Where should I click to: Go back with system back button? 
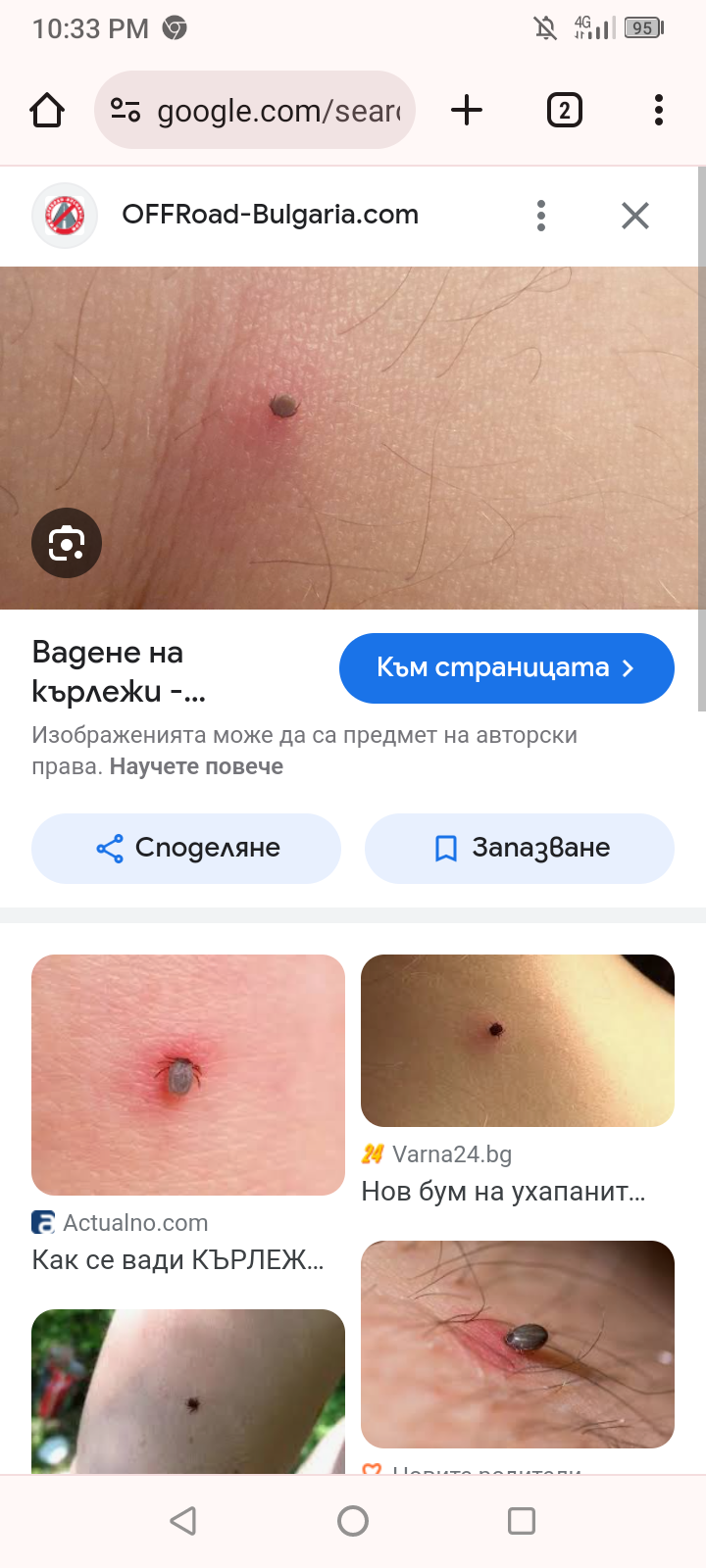(x=183, y=1521)
